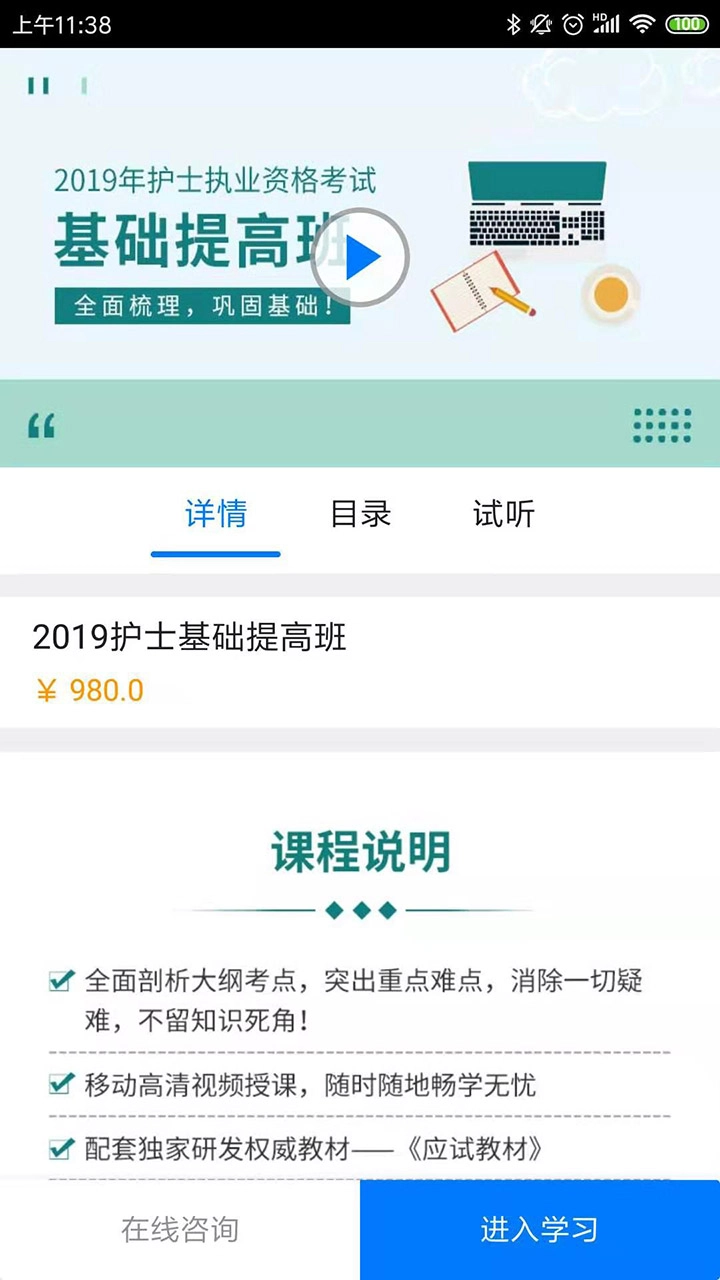Check the box beside 配套独家研发权威教材
This screenshot has width=720, height=1280.
pyautogui.click(x=60, y=1150)
